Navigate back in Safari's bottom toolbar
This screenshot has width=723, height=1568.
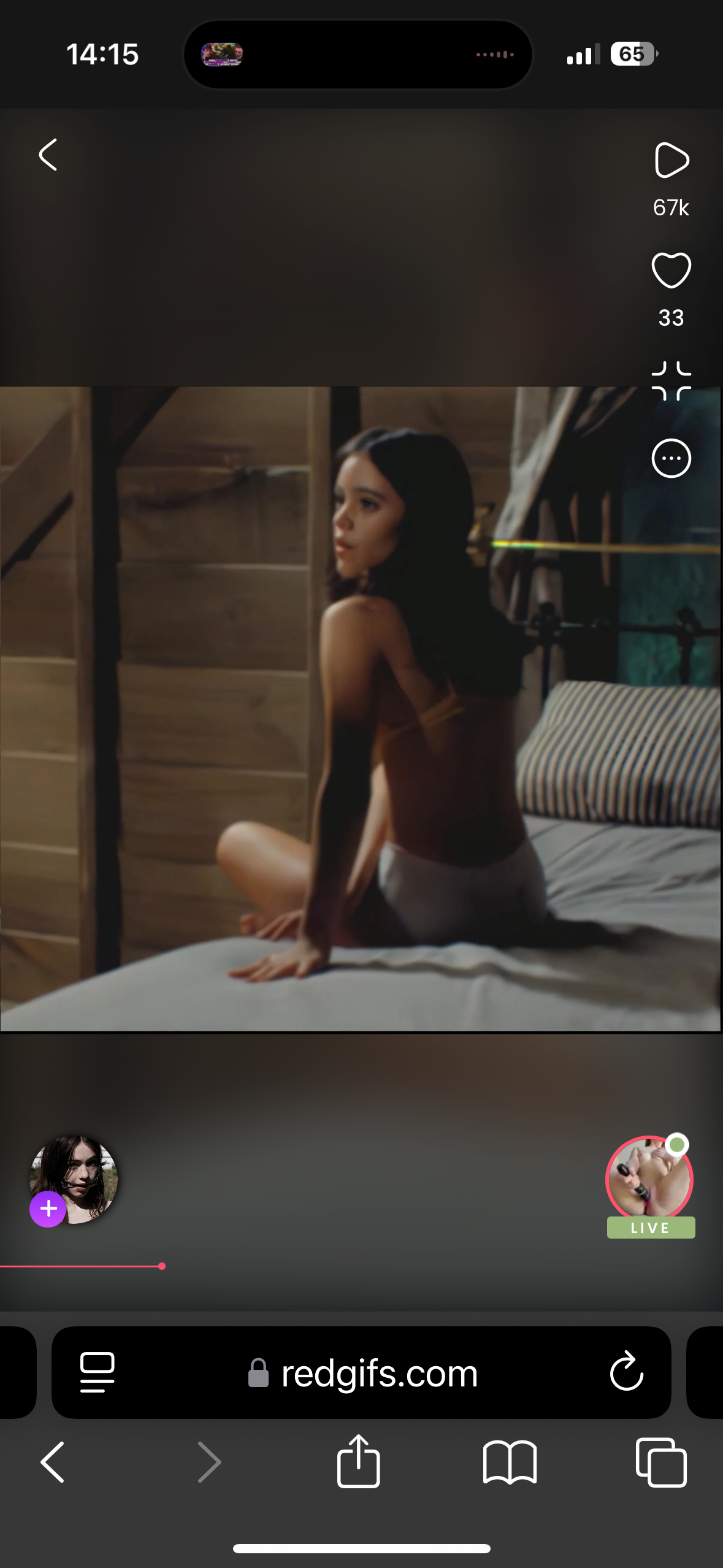click(53, 1462)
